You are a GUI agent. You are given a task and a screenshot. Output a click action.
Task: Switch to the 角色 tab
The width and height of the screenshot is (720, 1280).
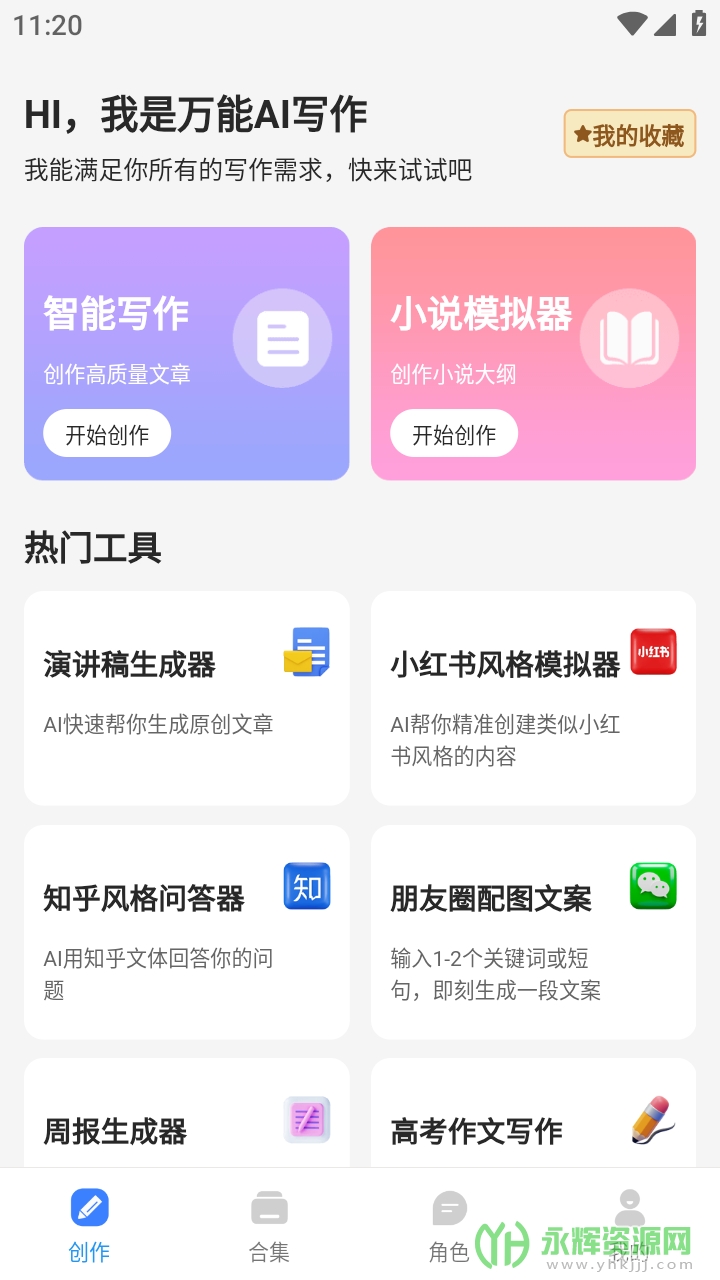pos(449,1224)
